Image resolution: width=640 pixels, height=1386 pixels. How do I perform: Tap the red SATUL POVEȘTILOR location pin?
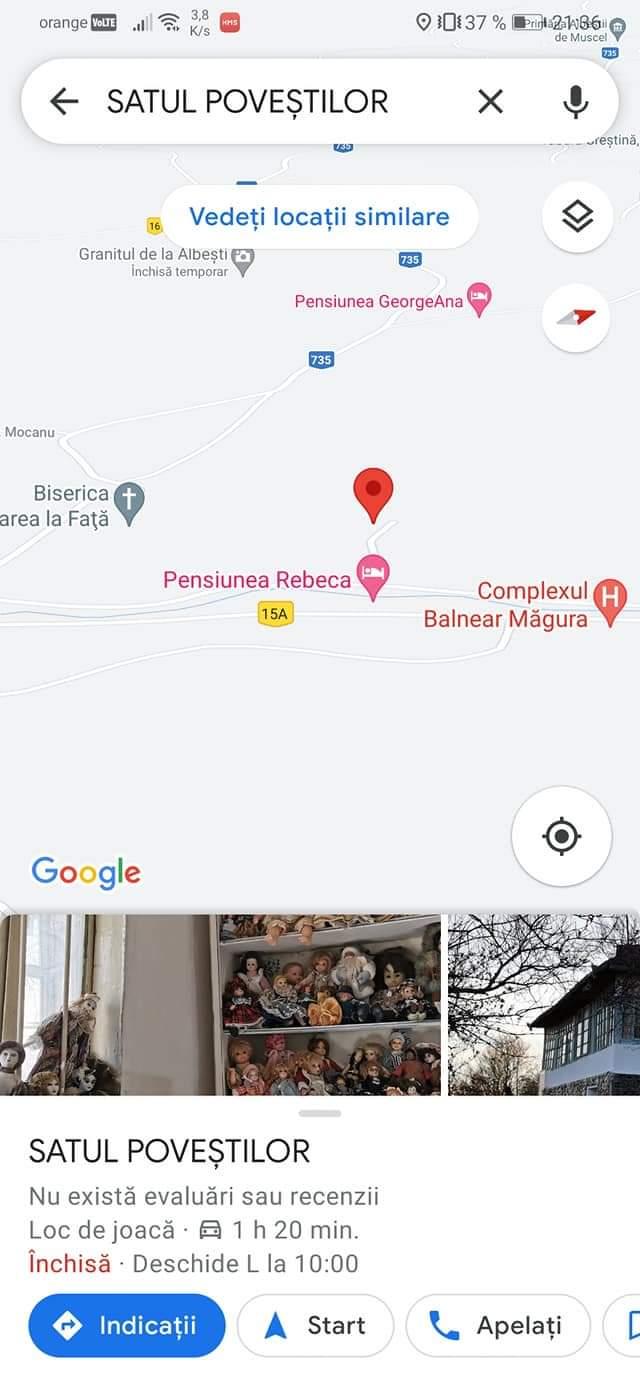coord(373,494)
